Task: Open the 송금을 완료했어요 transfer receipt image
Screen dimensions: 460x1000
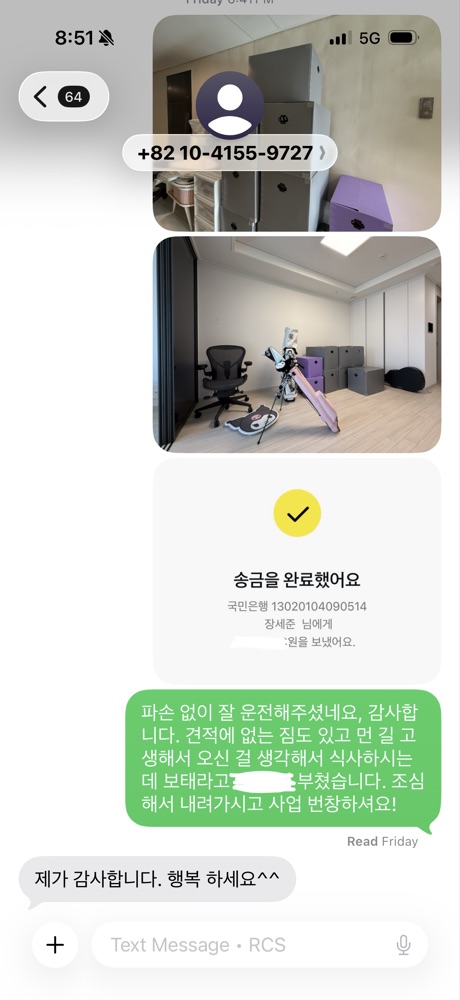Action: 297,571
